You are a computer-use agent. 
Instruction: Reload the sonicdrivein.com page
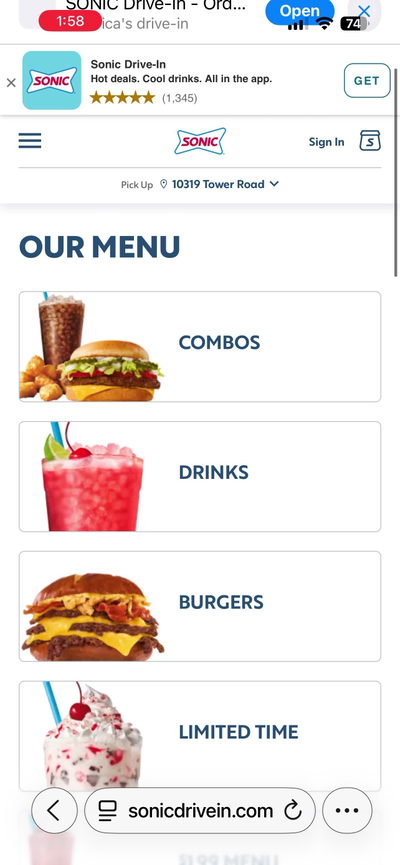point(292,810)
